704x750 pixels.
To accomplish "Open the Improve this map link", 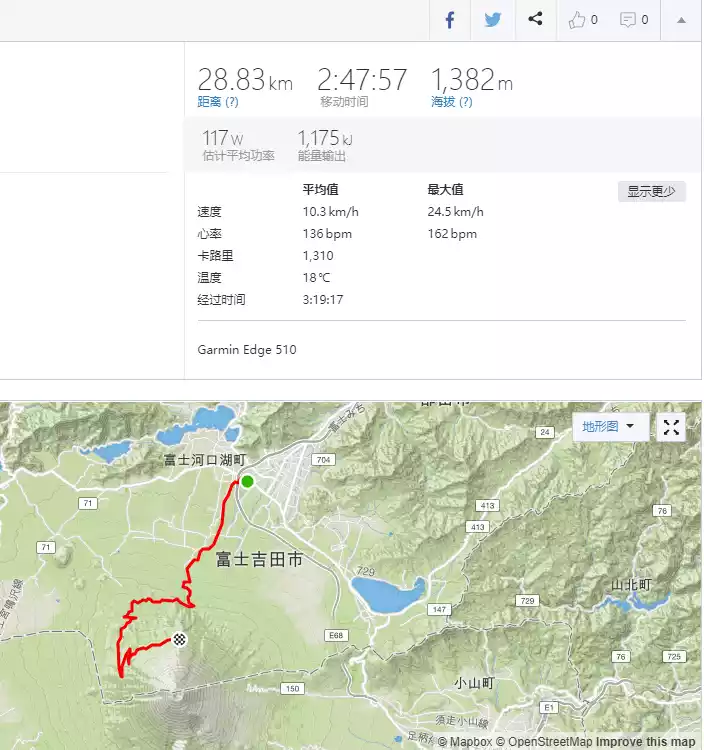I will coord(647,742).
